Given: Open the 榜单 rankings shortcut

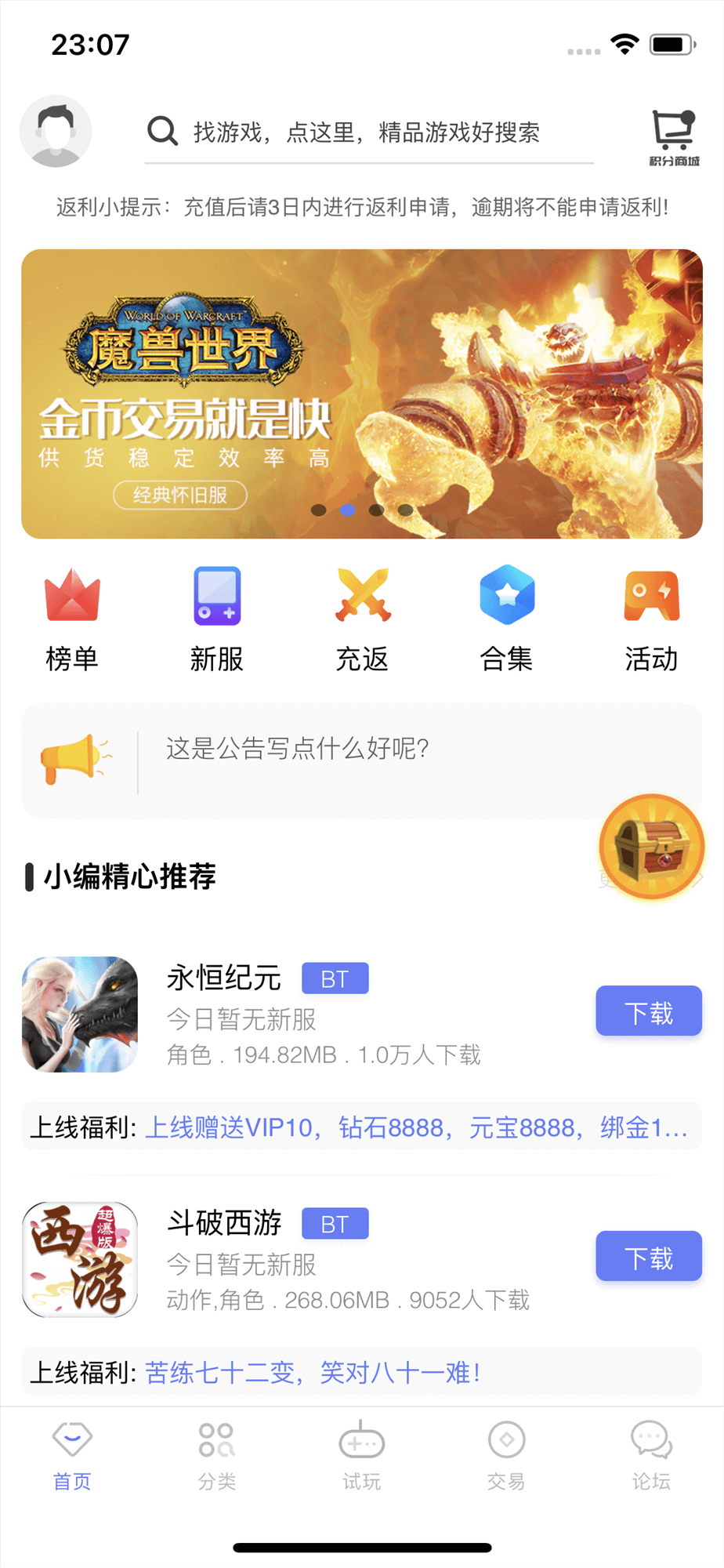Looking at the screenshot, I should (72, 618).
